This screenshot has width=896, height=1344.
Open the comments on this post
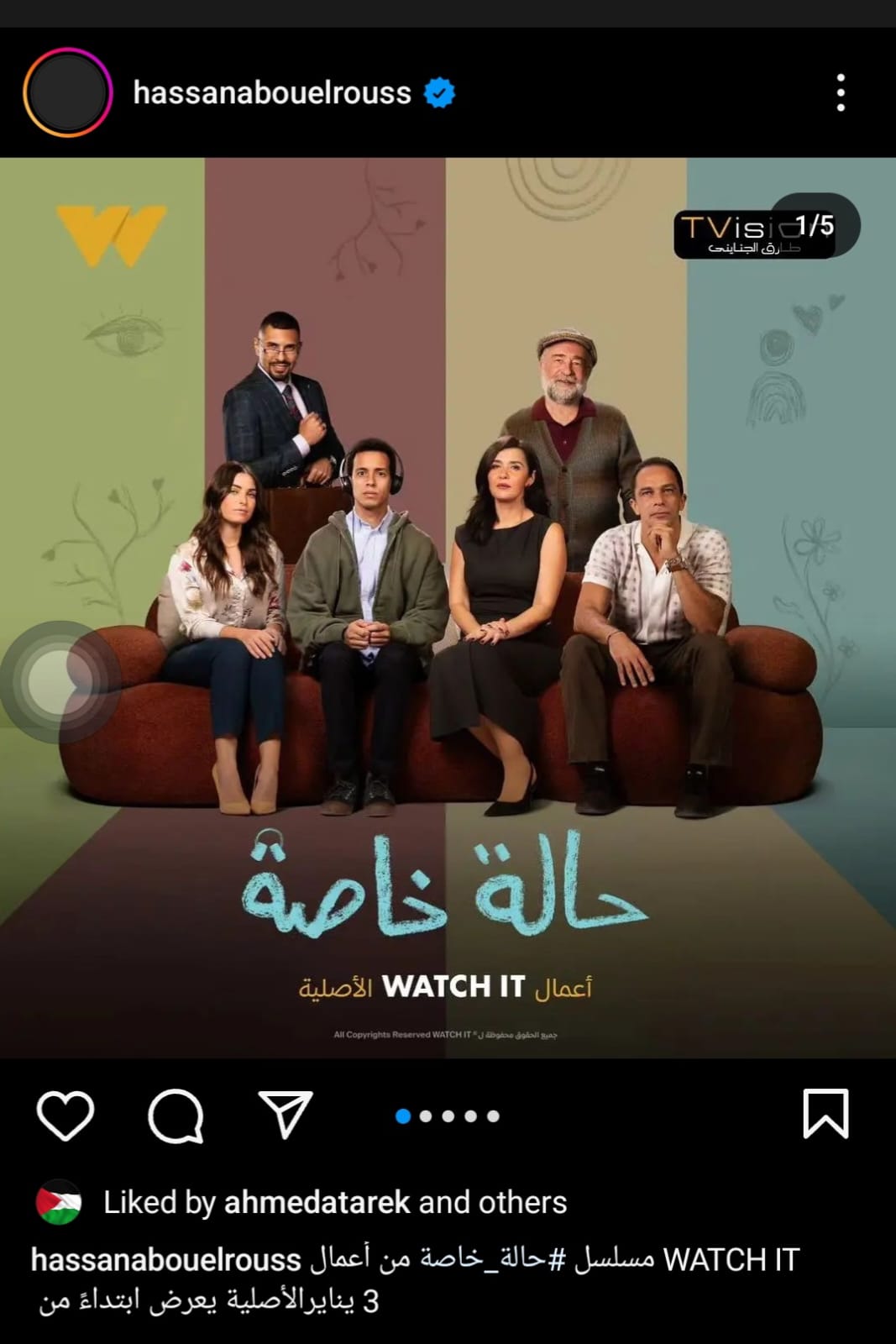[176, 1116]
